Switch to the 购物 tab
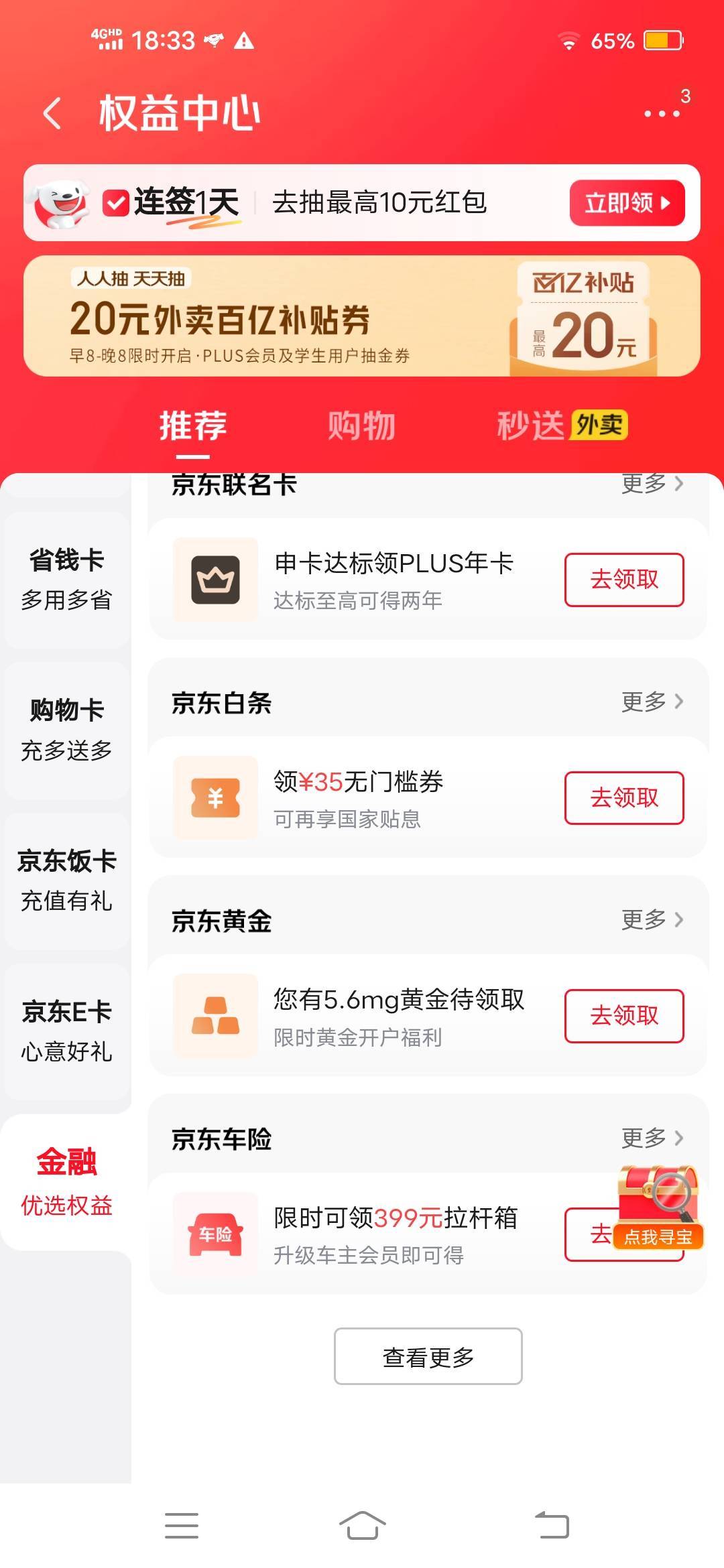This screenshot has width=724, height=1568. pos(361,426)
